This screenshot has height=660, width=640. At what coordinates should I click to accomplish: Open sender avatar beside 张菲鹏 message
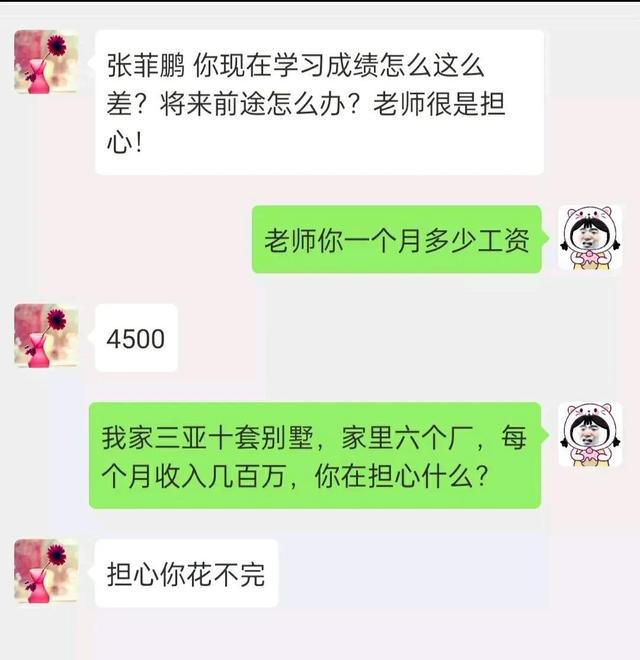(46, 62)
